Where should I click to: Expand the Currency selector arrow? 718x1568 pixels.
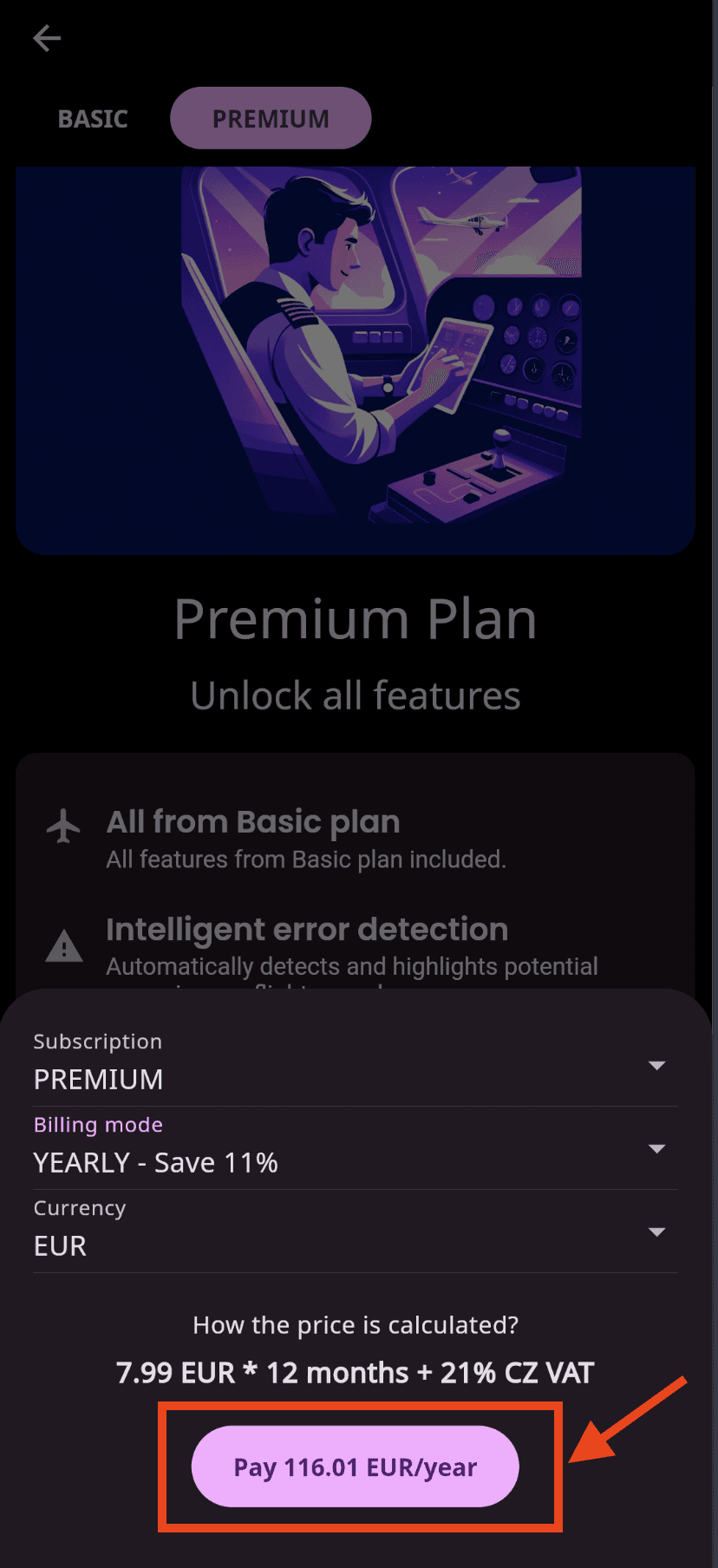(x=657, y=1232)
